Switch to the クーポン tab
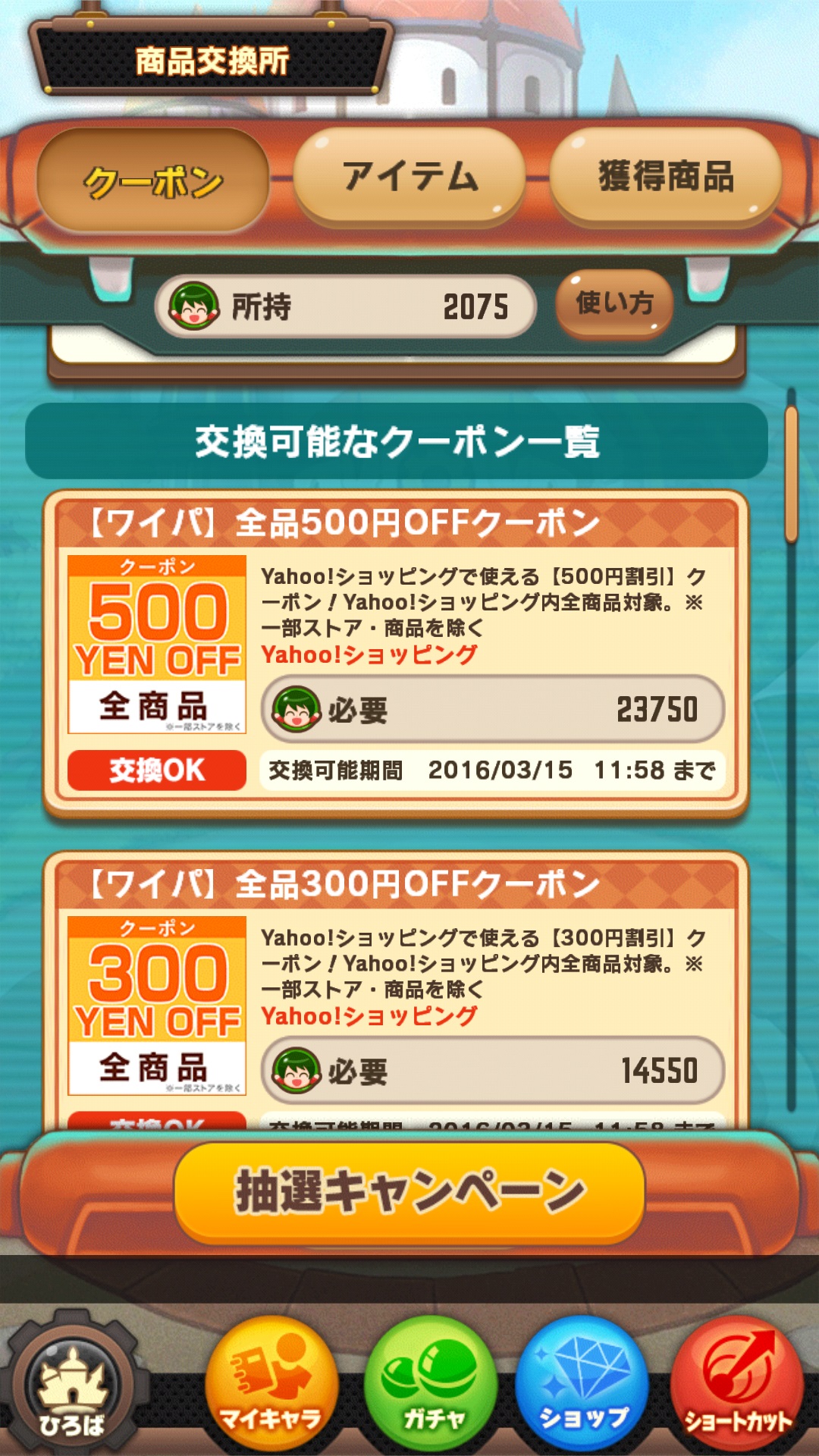819x1456 pixels. click(153, 180)
